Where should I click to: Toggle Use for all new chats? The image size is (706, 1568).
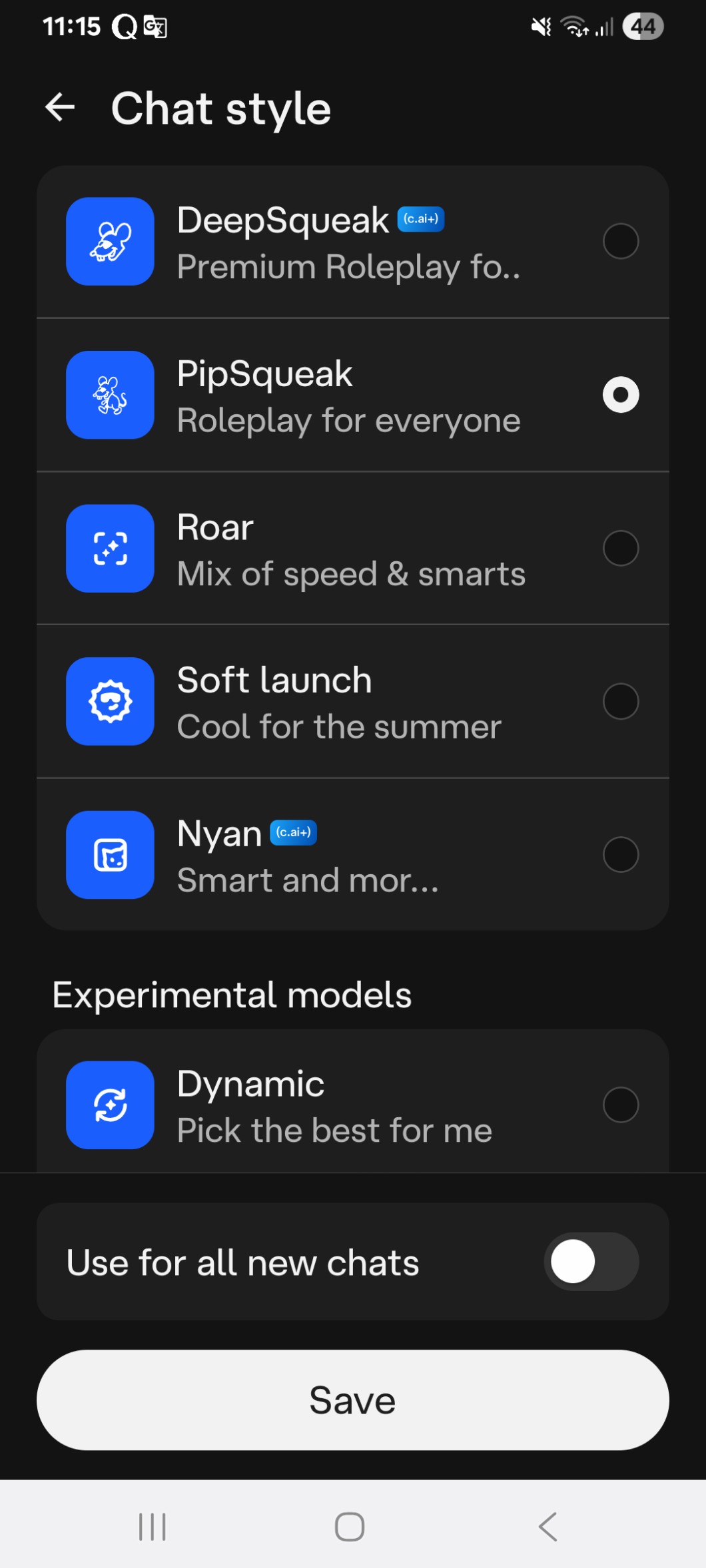(591, 1262)
